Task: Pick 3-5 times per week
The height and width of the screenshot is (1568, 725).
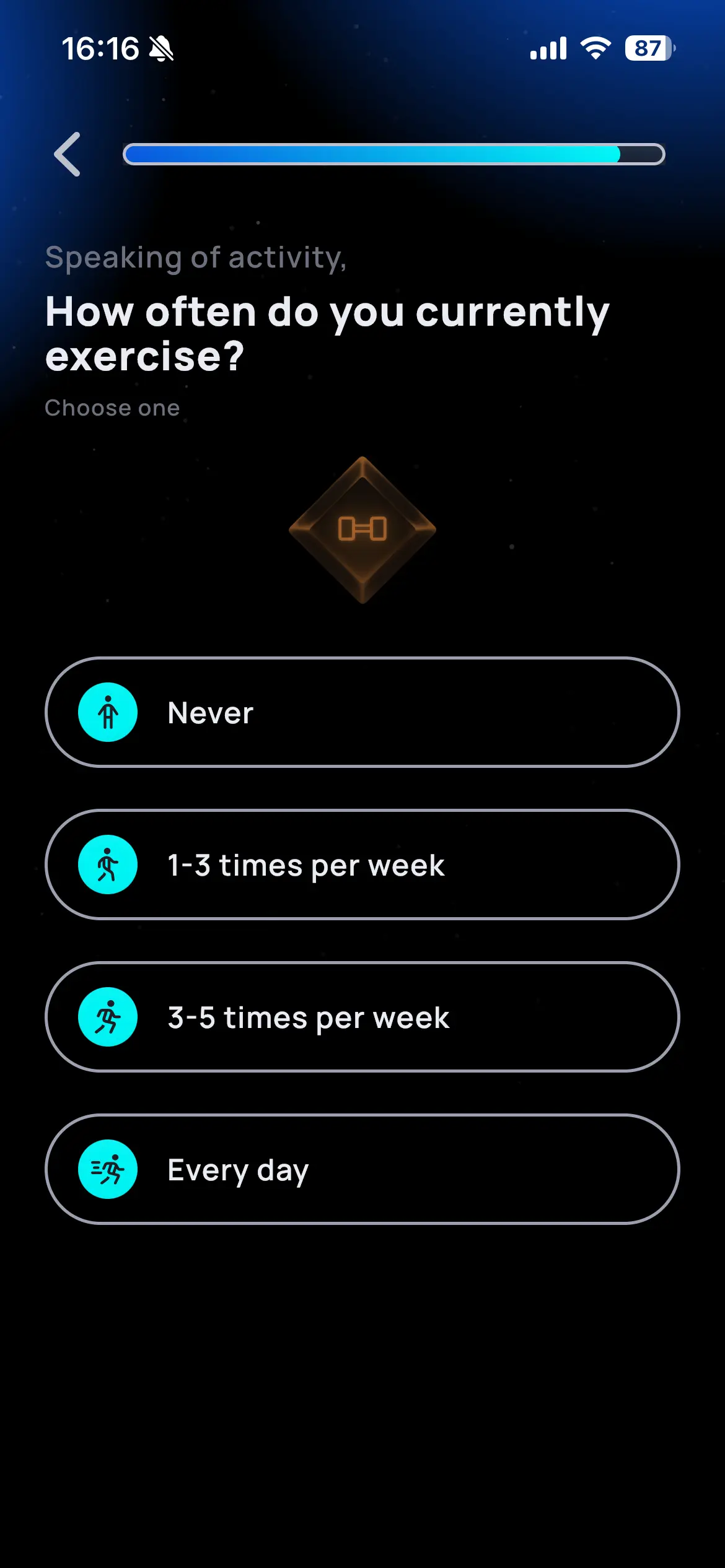Action: point(362,1017)
